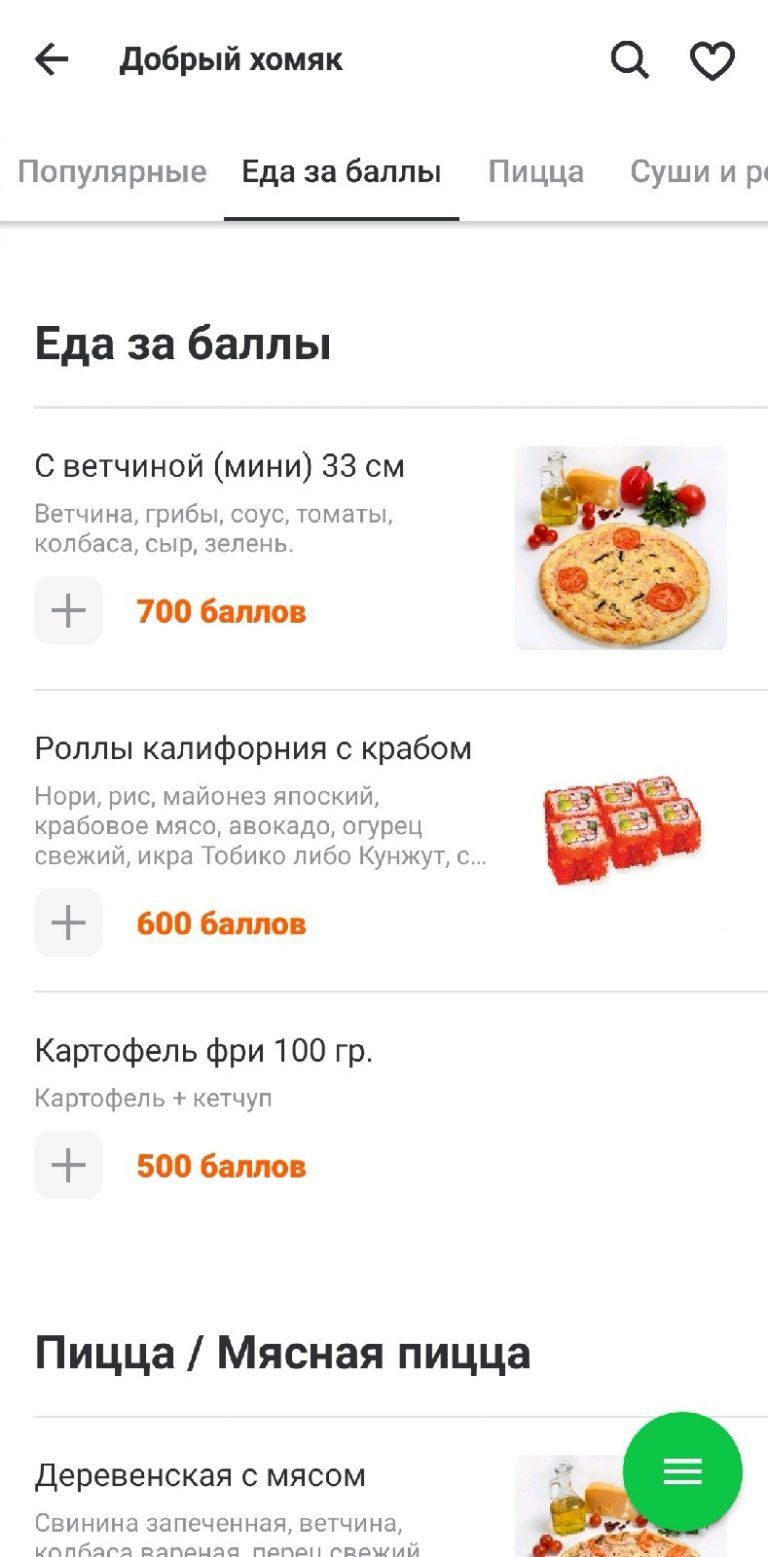This screenshot has height=1557, width=768.
Task: Click the favorites heart icon
Action: click(711, 60)
